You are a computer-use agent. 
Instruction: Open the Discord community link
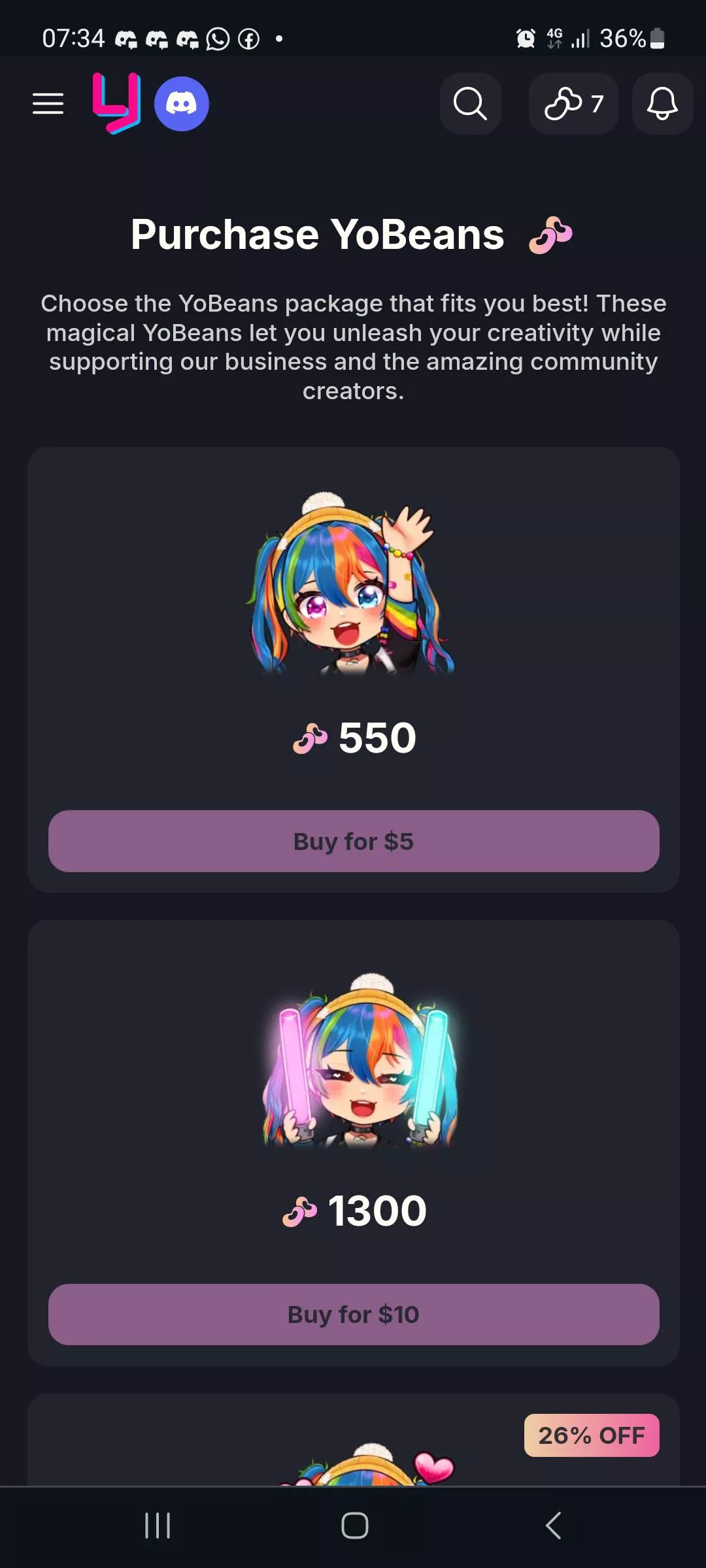[x=183, y=104]
